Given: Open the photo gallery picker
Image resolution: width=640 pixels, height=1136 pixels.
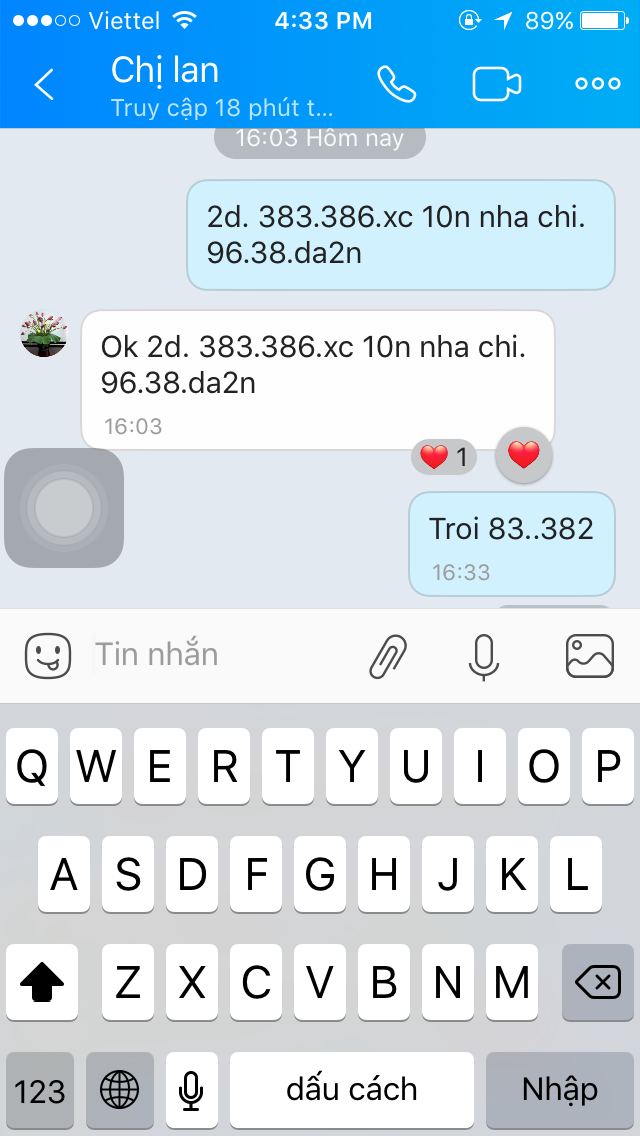Looking at the screenshot, I should [589, 656].
